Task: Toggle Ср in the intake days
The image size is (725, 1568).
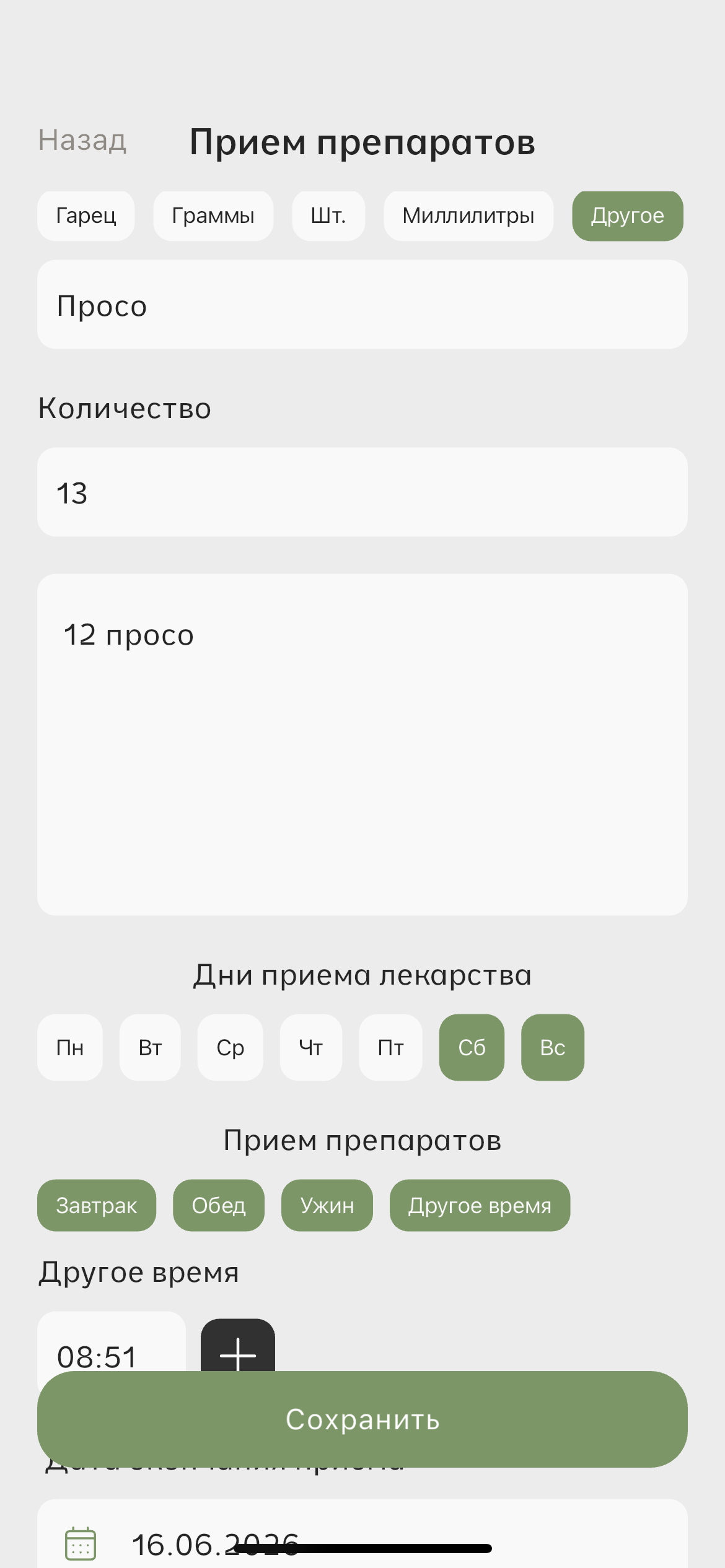Action: click(x=230, y=1047)
